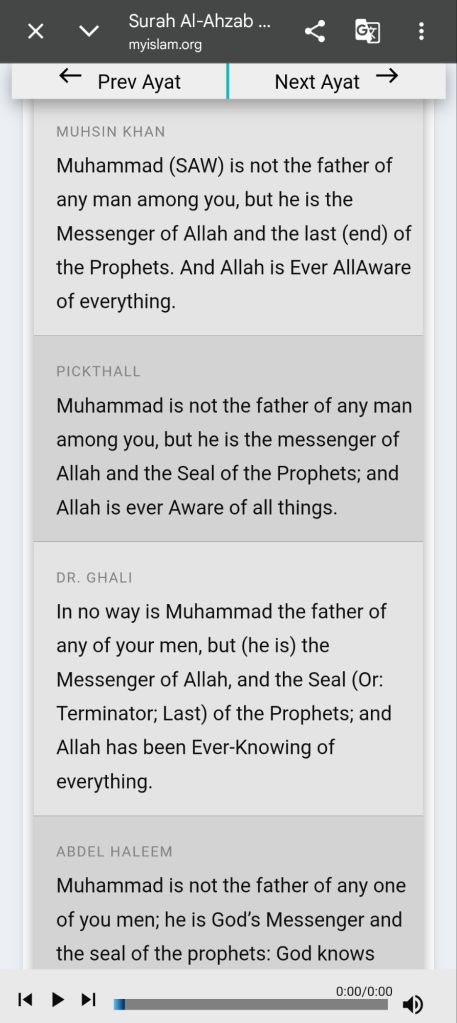Tap the audio progress bar
The image size is (457, 1023).
coord(251,1005)
